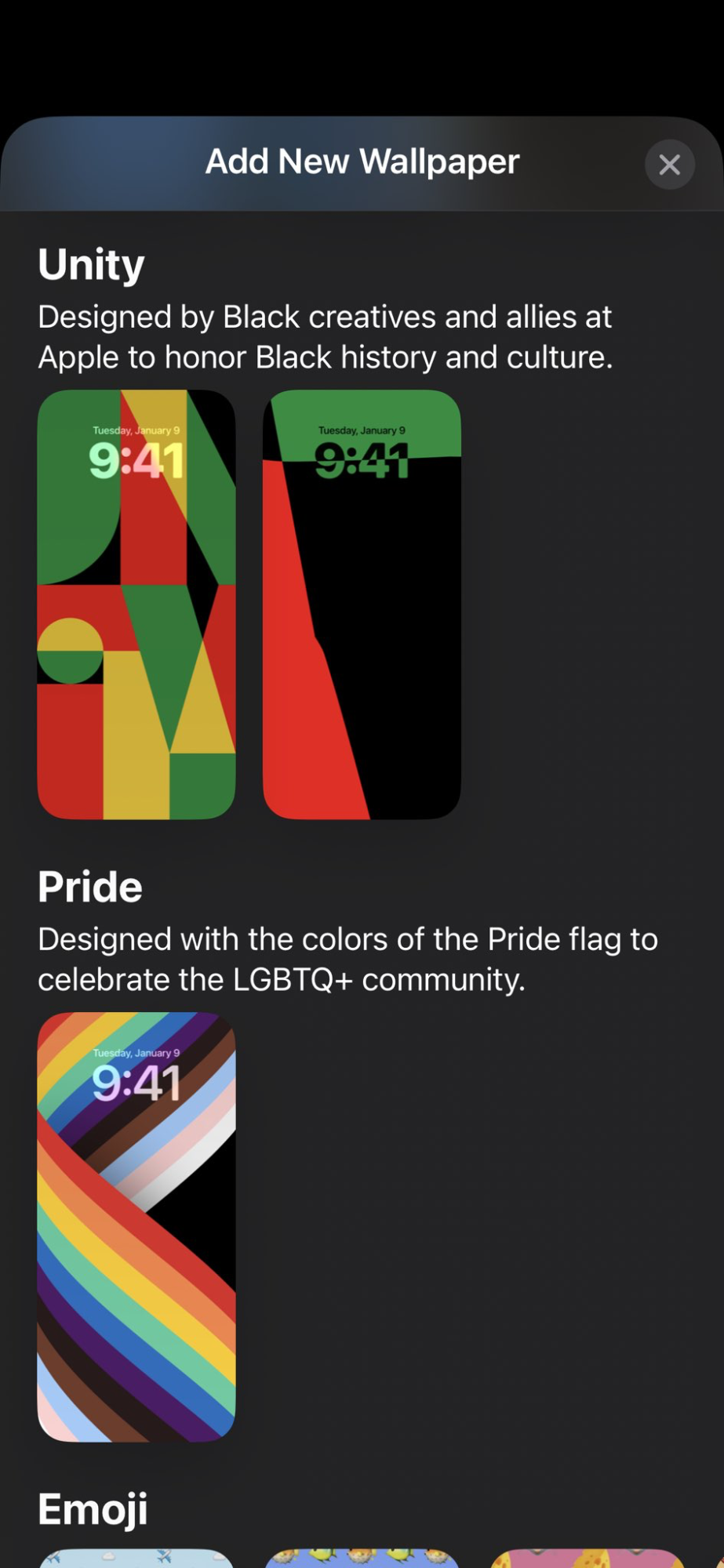
Task: Pick the pink Emoji wallpaper
Action: 588,1558
